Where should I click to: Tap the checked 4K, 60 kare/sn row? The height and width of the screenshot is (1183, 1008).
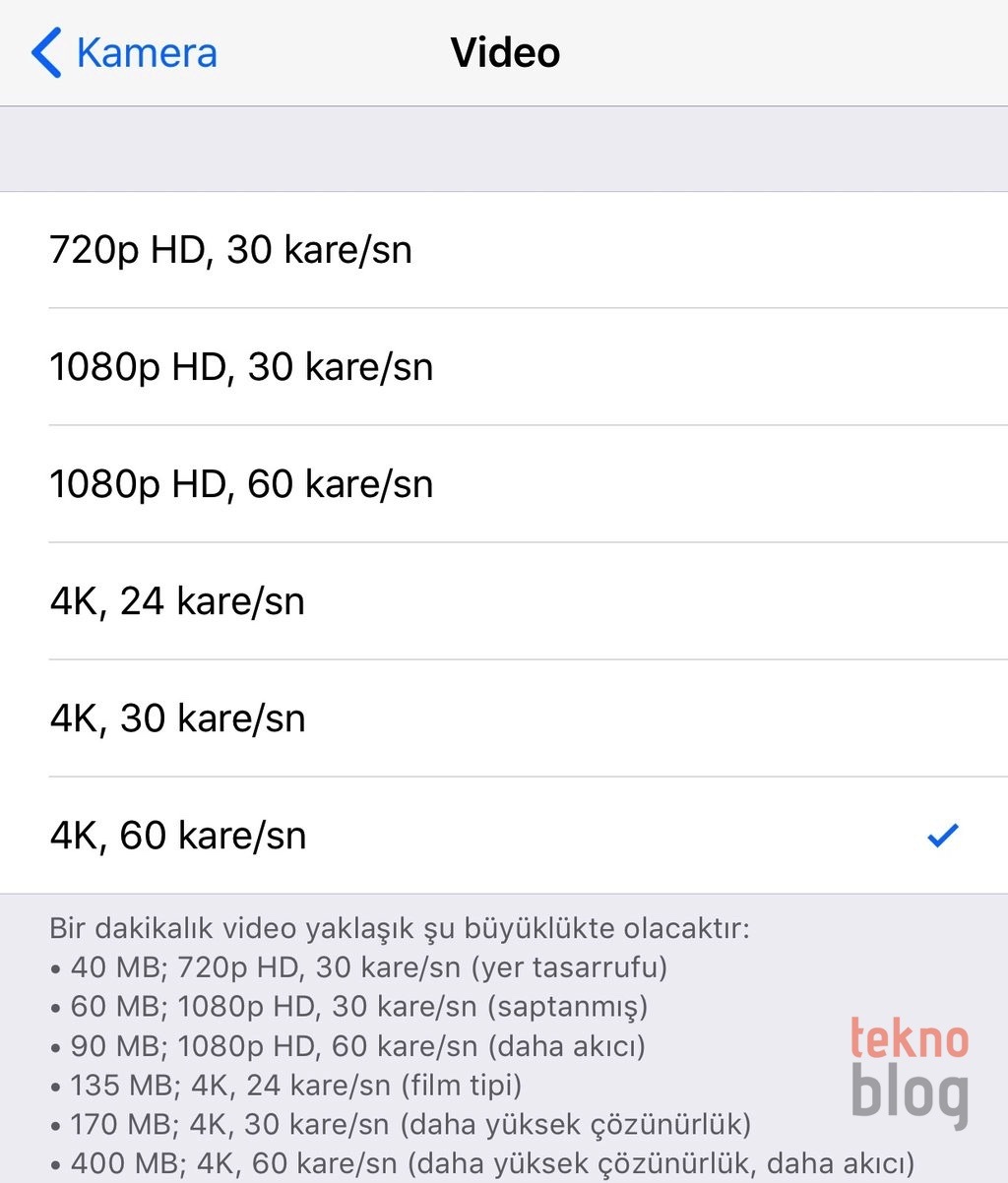(x=177, y=836)
